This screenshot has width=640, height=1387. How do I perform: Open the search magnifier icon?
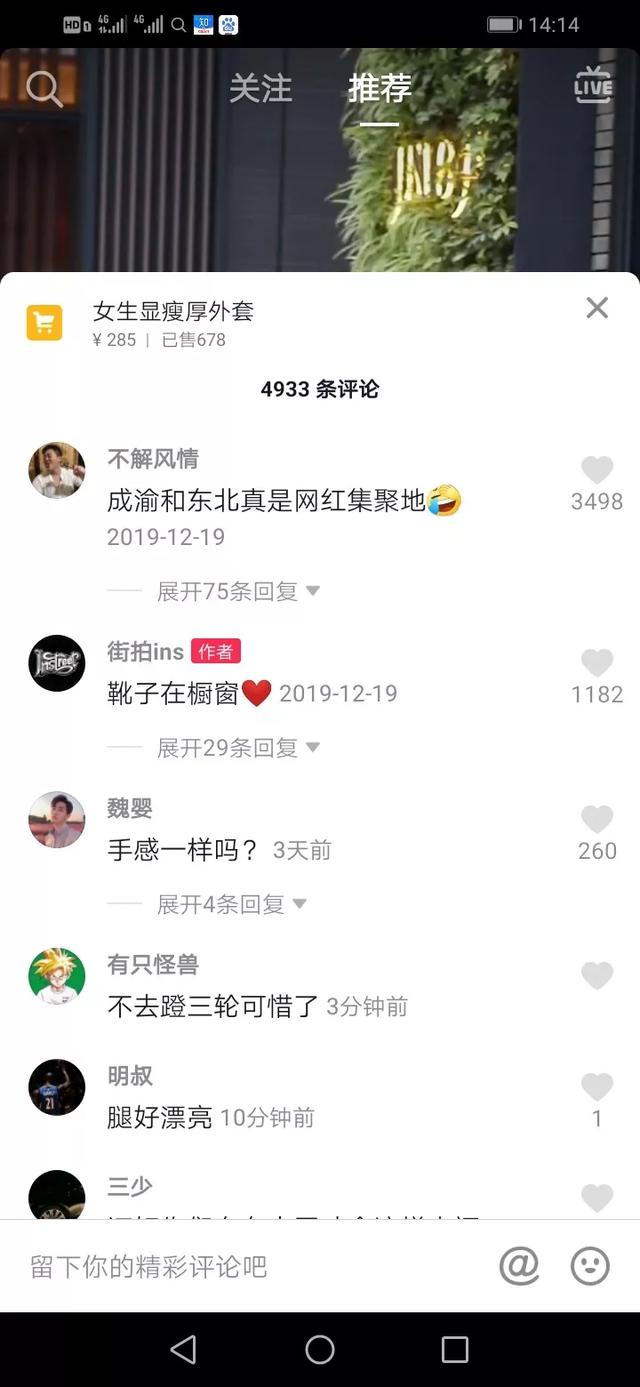44,90
